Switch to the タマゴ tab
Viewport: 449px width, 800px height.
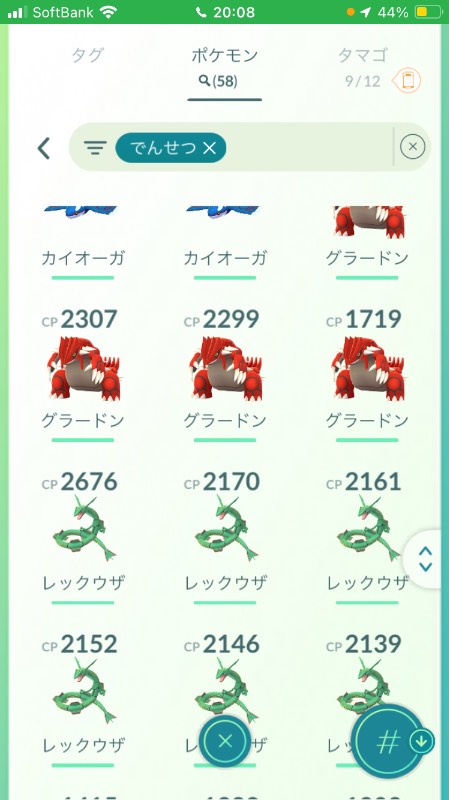tap(363, 55)
